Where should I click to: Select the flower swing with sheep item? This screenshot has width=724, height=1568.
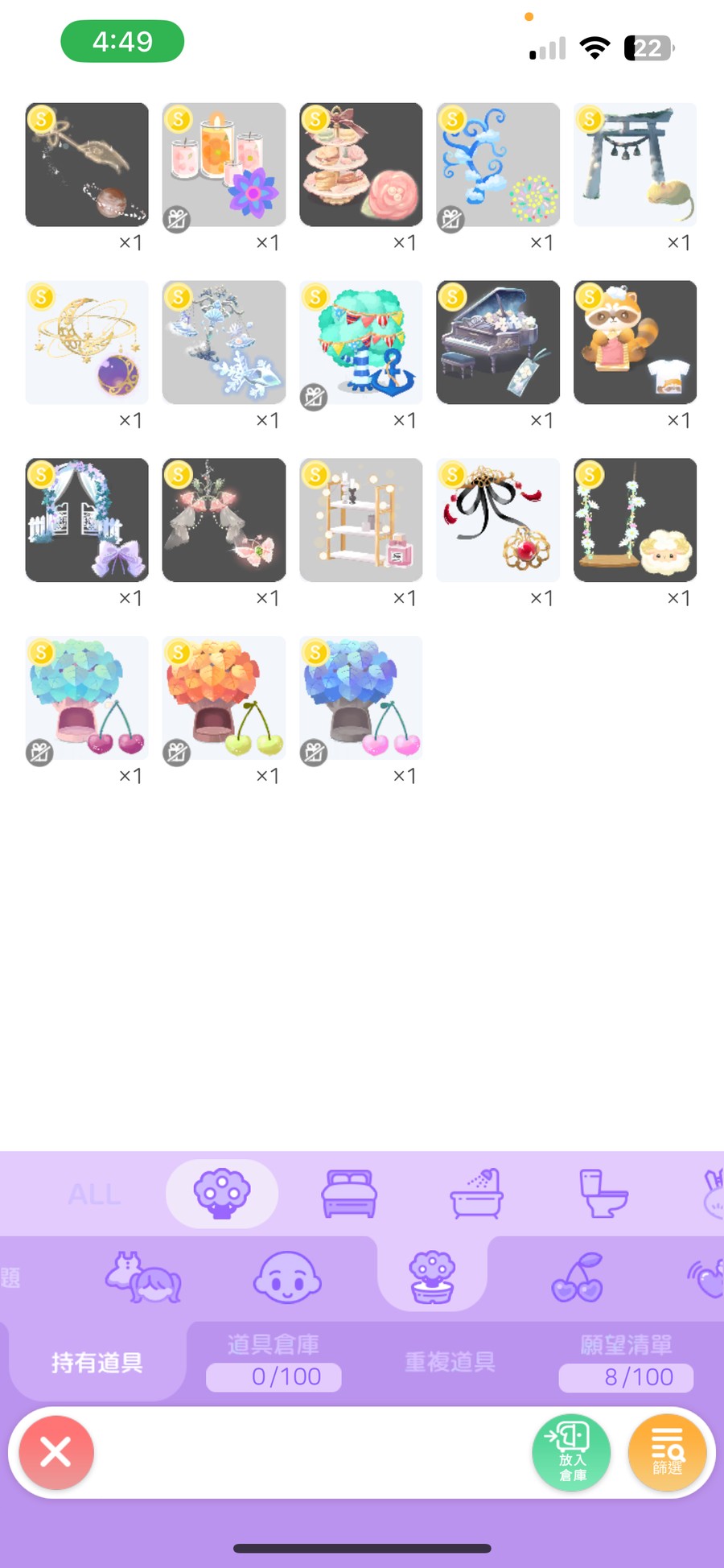tap(635, 520)
